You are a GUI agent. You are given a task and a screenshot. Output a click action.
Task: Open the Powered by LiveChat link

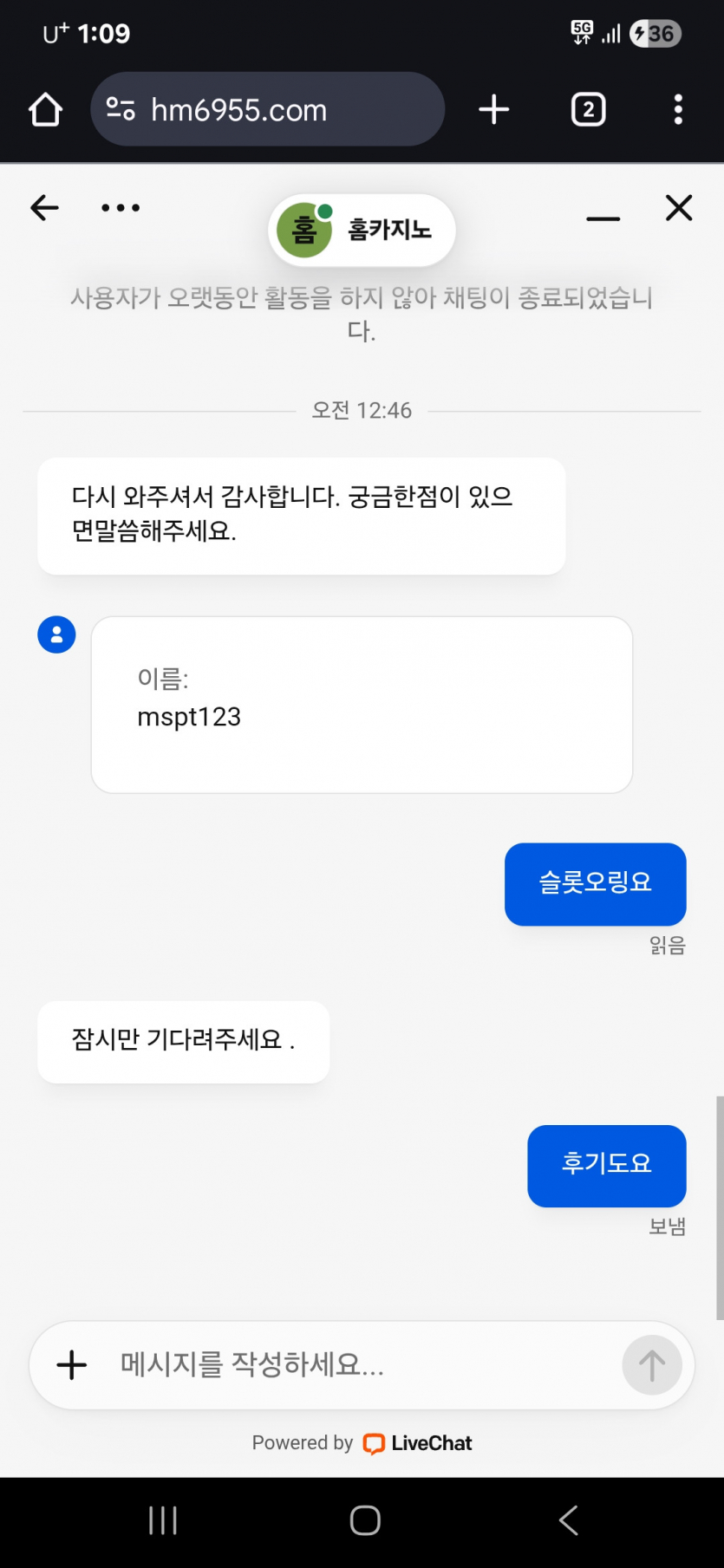click(x=362, y=1443)
